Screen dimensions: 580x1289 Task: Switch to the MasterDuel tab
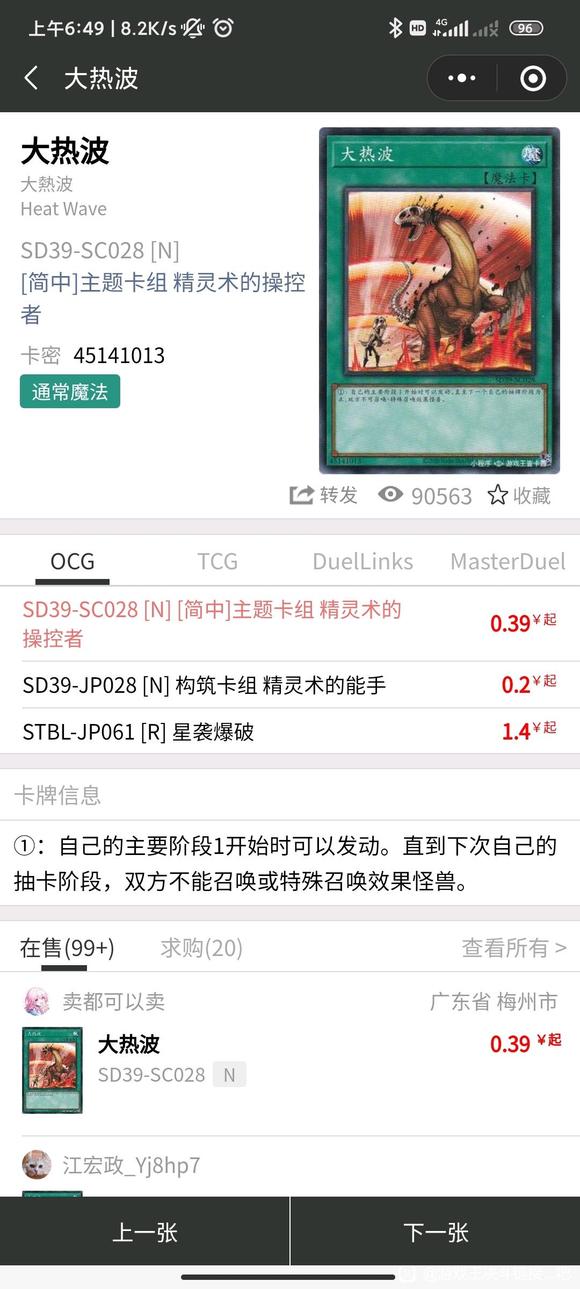tap(507, 561)
